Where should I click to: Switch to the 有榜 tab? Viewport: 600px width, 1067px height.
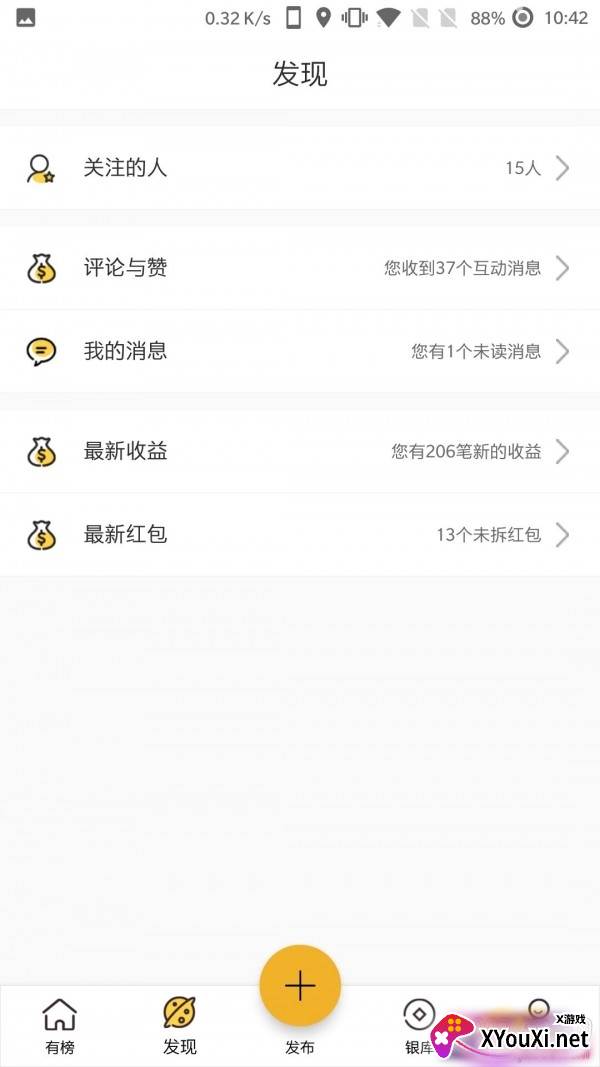[60, 1026]
